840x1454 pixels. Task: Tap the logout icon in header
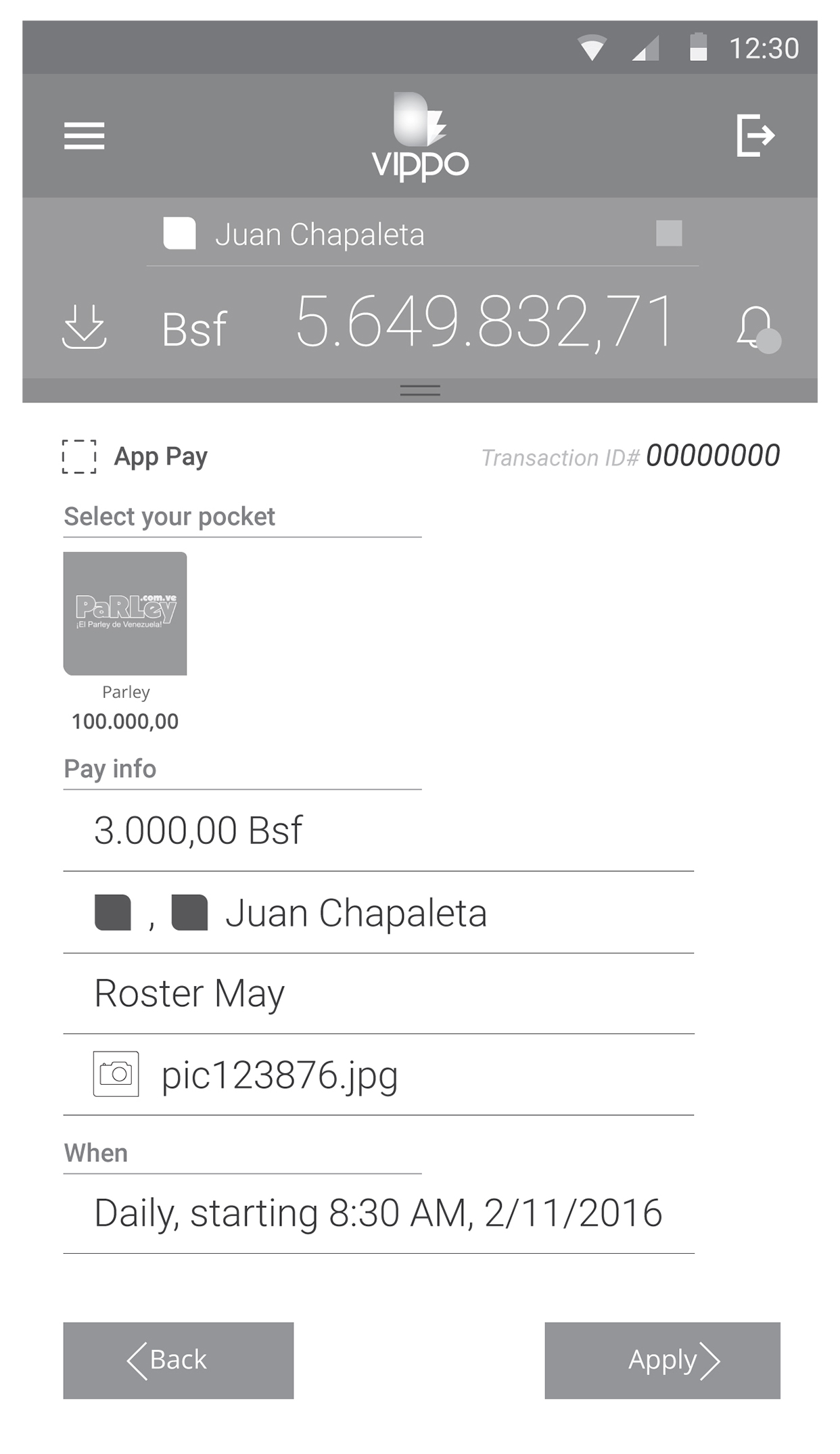[755, 135]
